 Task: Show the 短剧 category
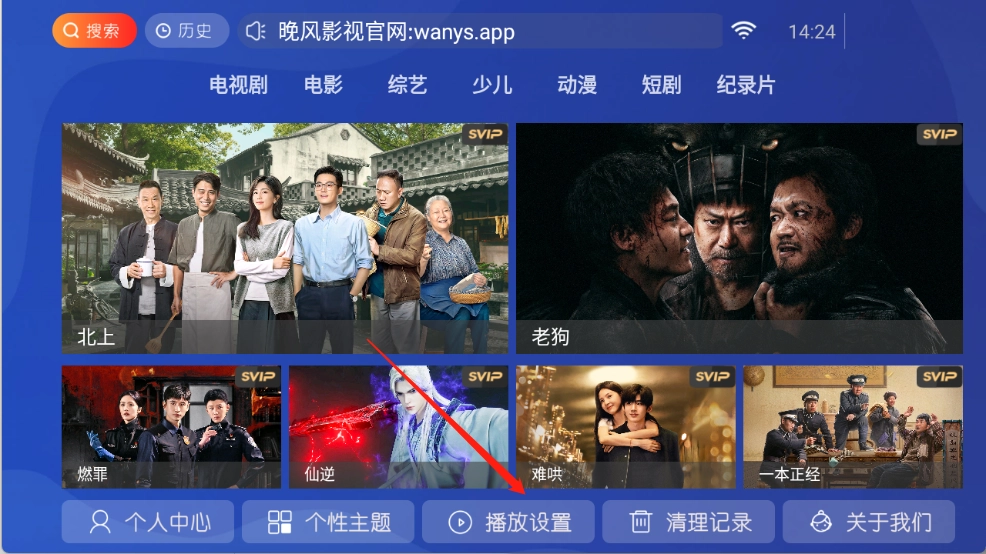pyautogui.click(x=661, y=85)
